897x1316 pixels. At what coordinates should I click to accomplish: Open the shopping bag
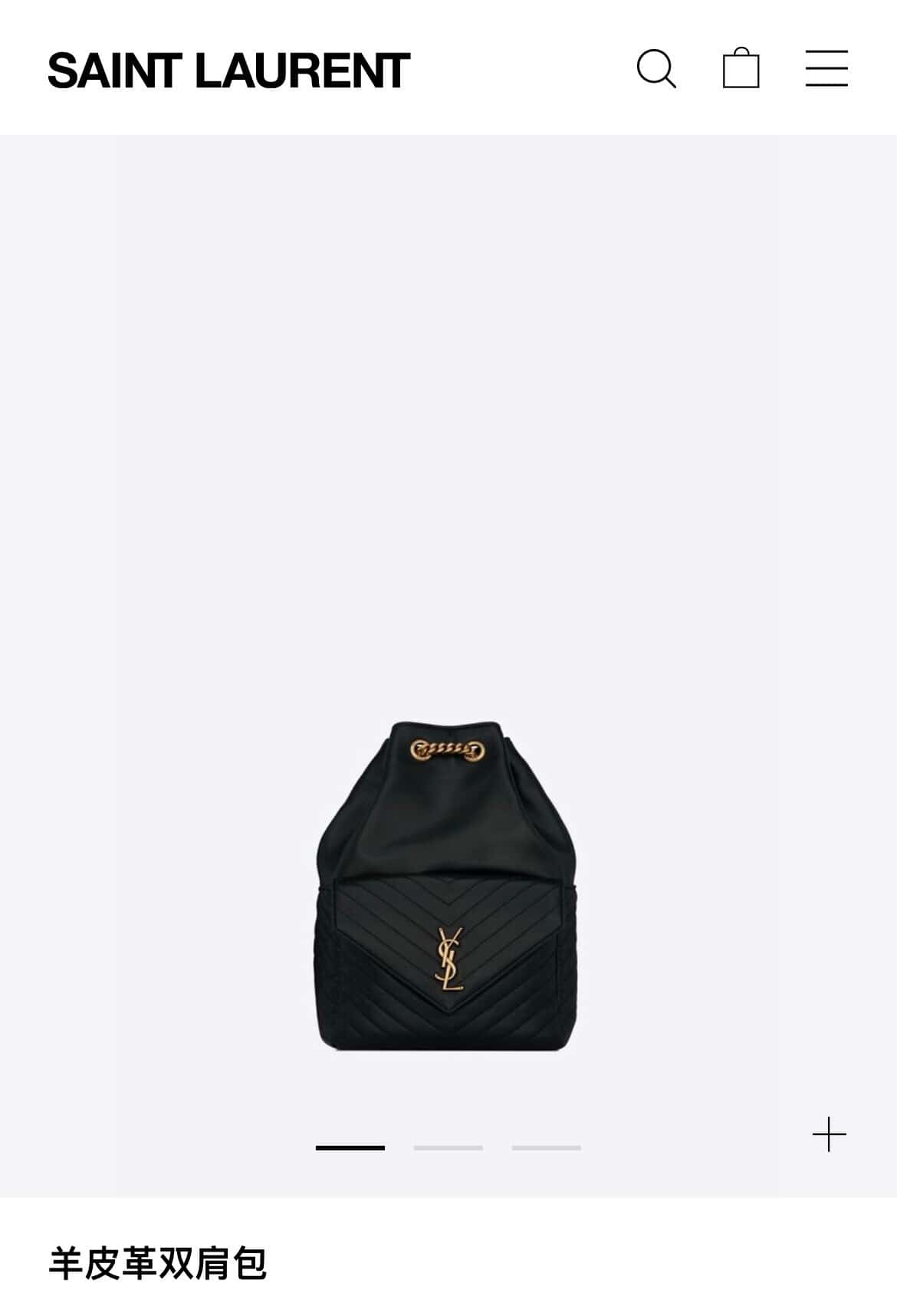741,68
